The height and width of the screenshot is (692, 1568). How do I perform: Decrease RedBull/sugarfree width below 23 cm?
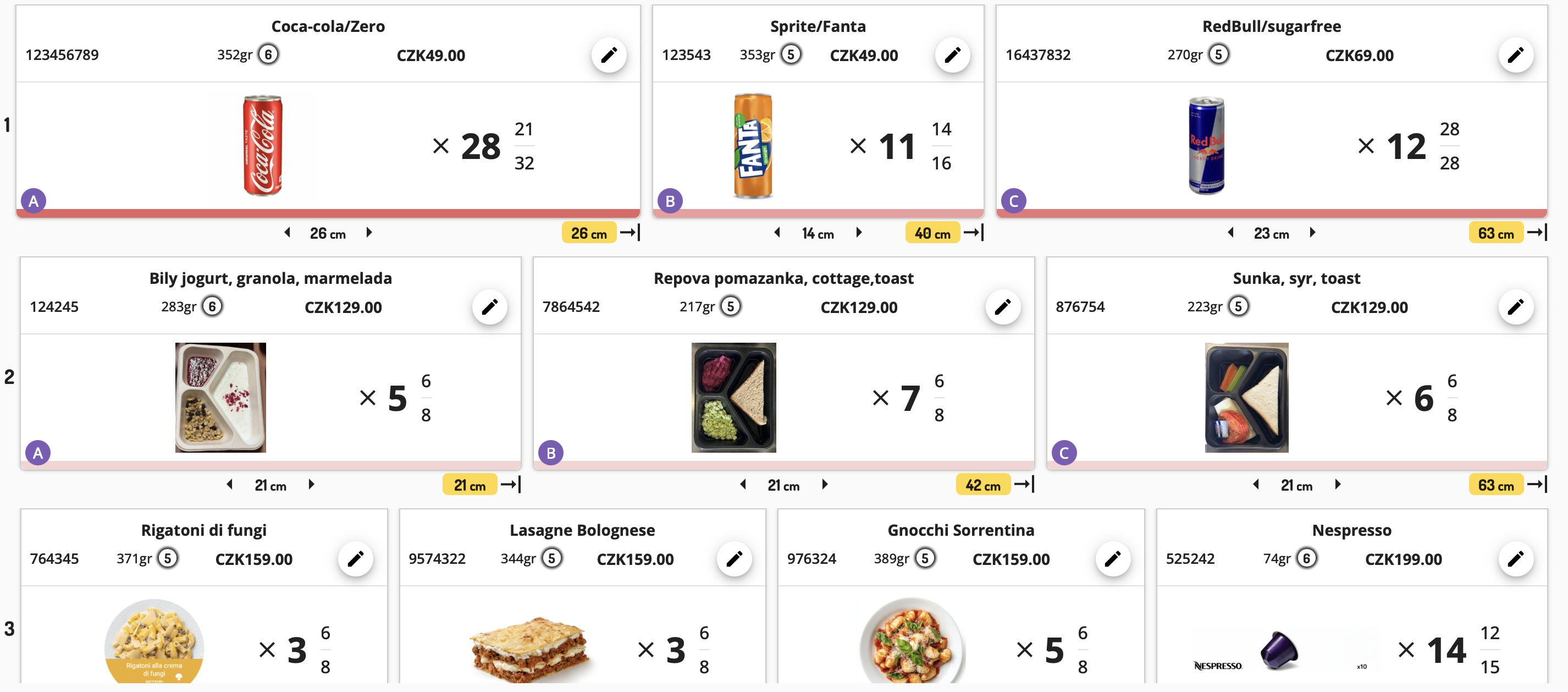coord(1231,233)
